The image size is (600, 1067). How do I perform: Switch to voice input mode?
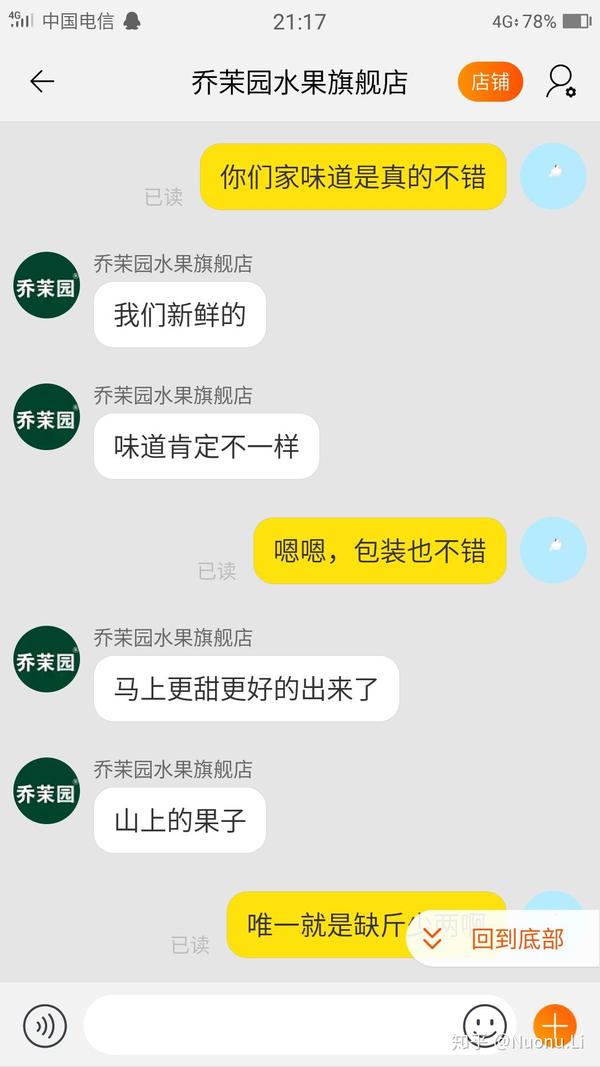click(45, 1026)
